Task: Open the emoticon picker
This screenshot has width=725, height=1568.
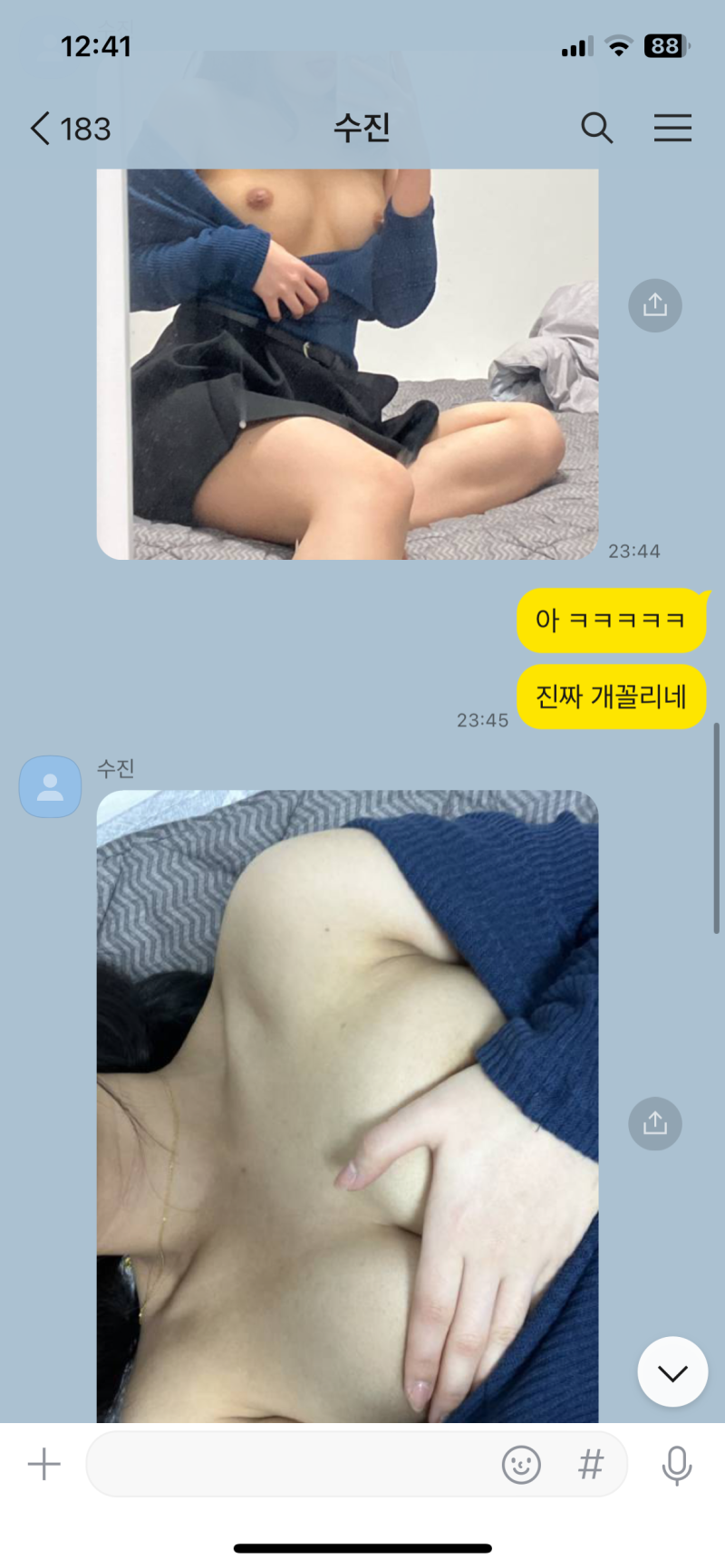Action: point(521,1464)
